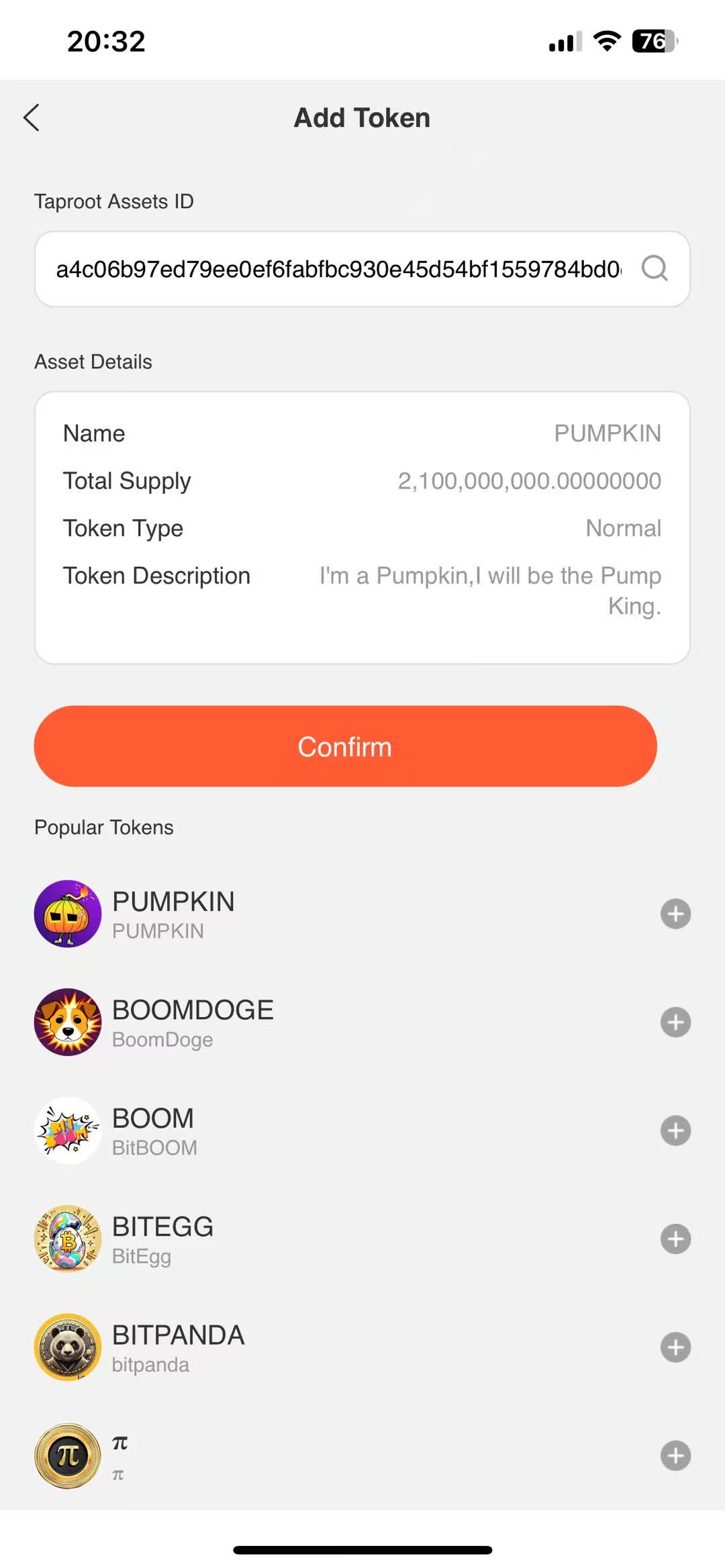Select the BITPANDA row in Popular Tokens
Viewport: 725px width, 1568px height.
[x=269, y=1347]
